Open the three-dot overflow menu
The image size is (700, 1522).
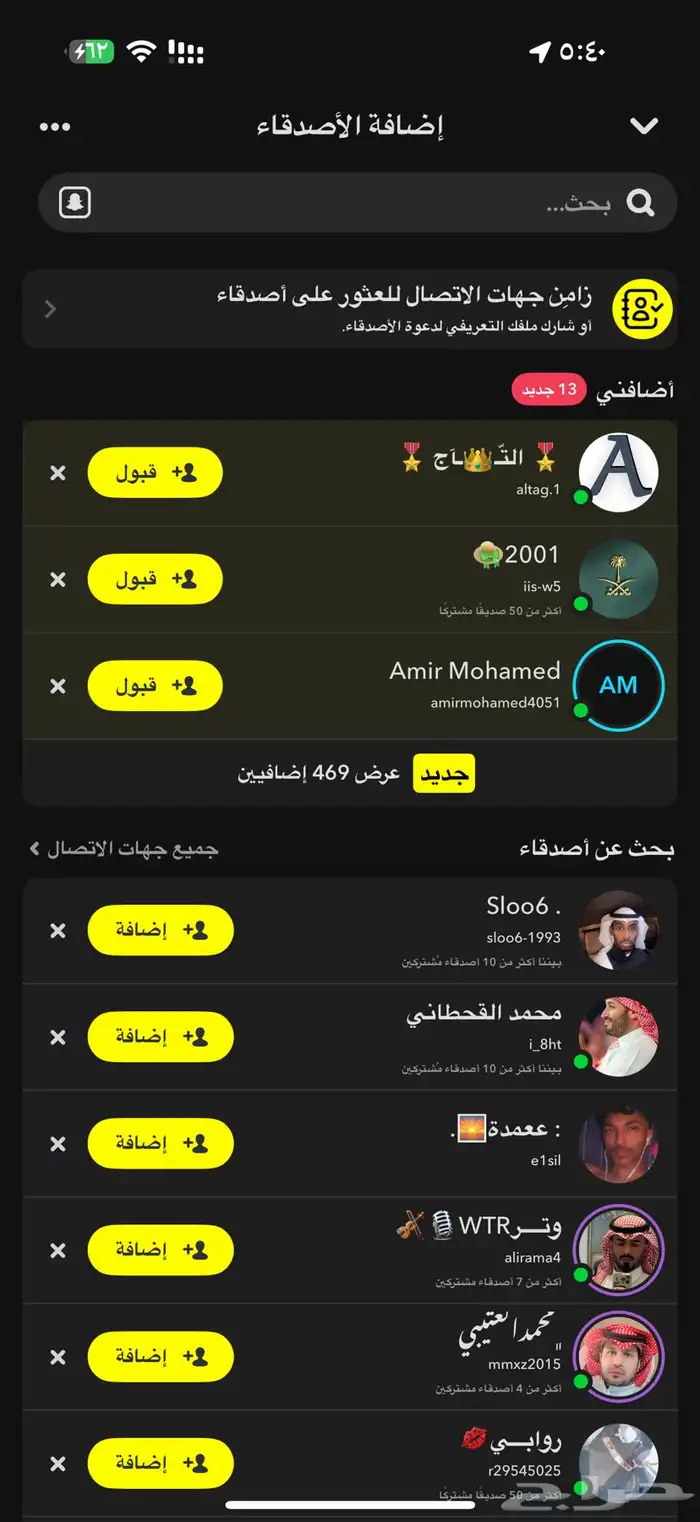pos(55,127)
